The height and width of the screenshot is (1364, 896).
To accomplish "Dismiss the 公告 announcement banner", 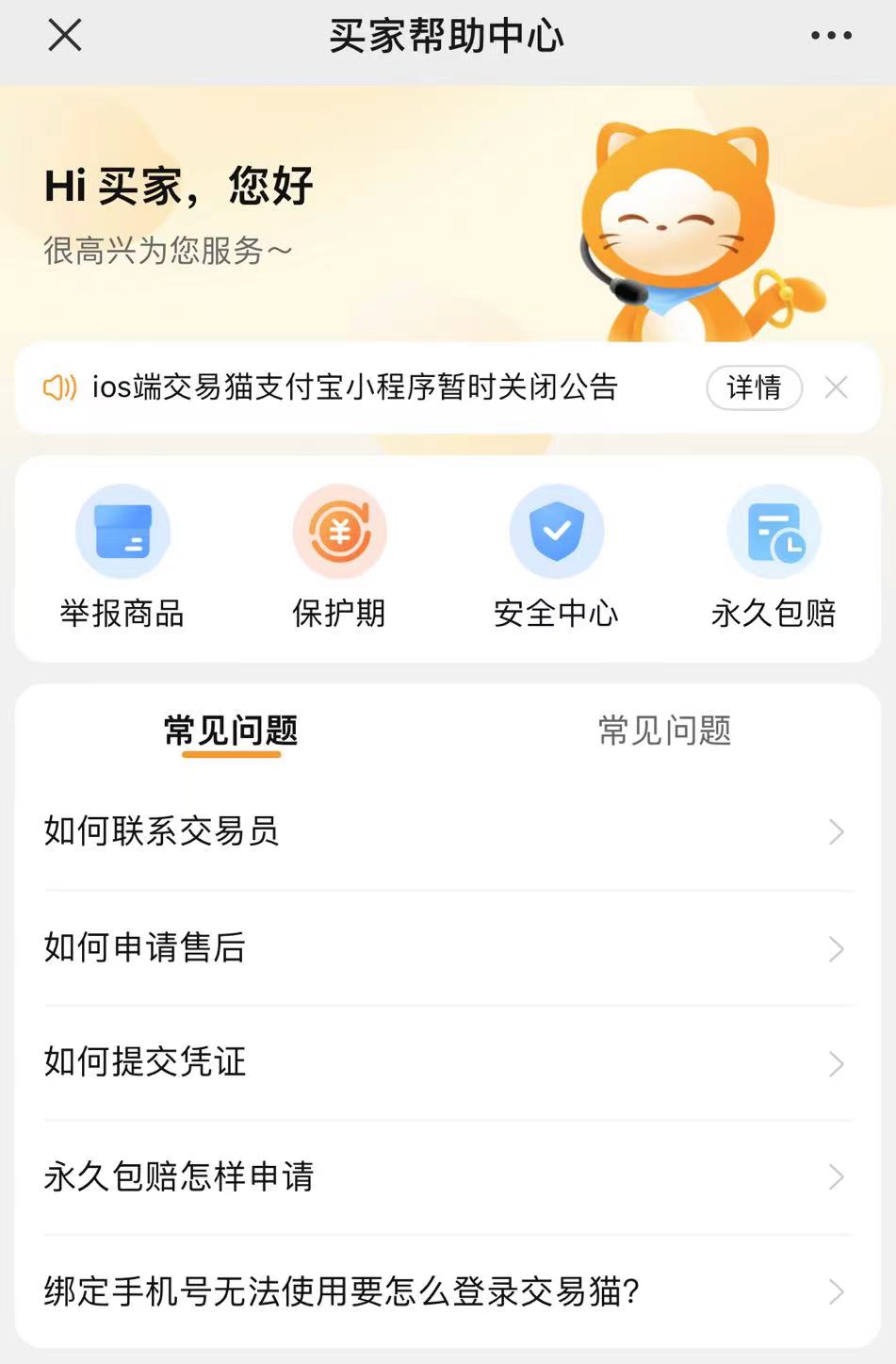I will 836,387.
